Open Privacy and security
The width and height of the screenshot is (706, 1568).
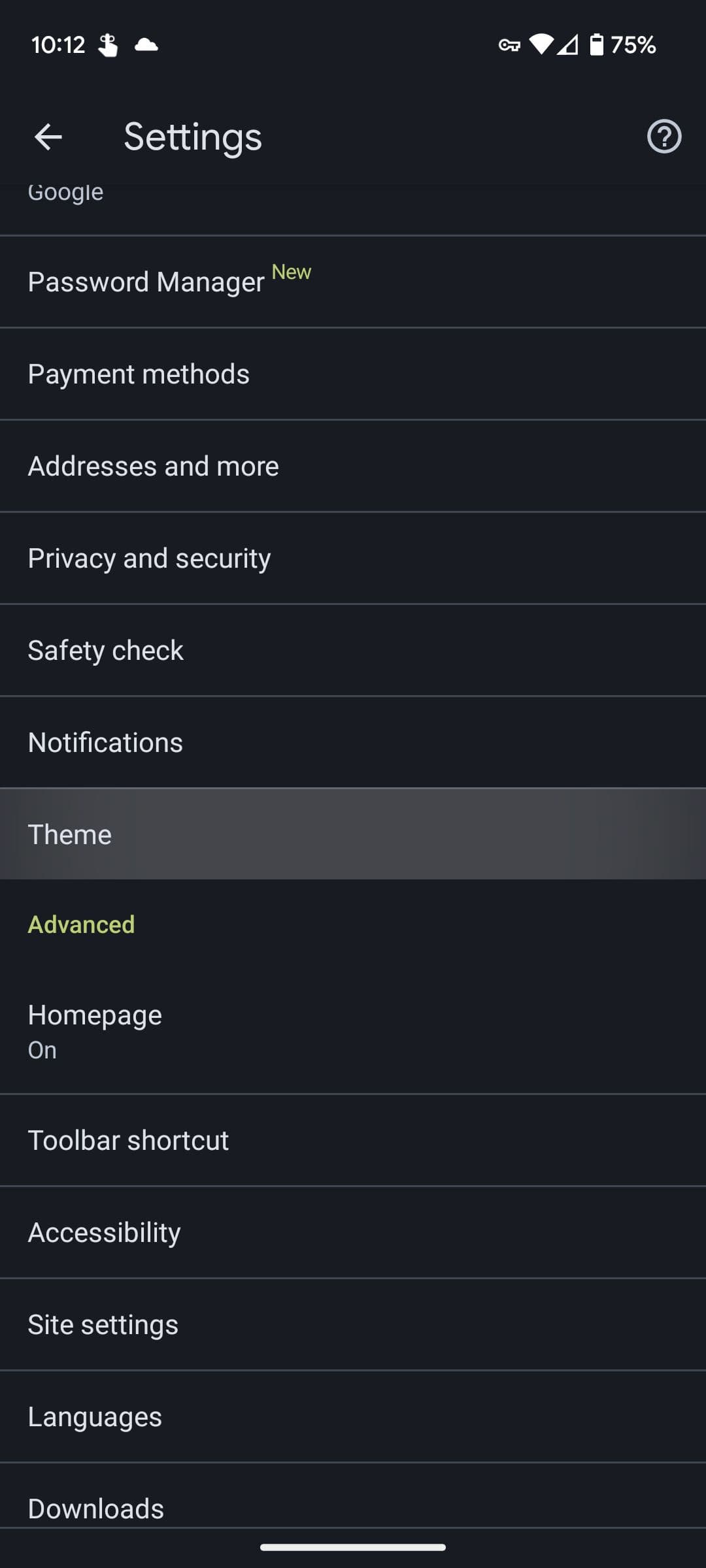(353, 558)
